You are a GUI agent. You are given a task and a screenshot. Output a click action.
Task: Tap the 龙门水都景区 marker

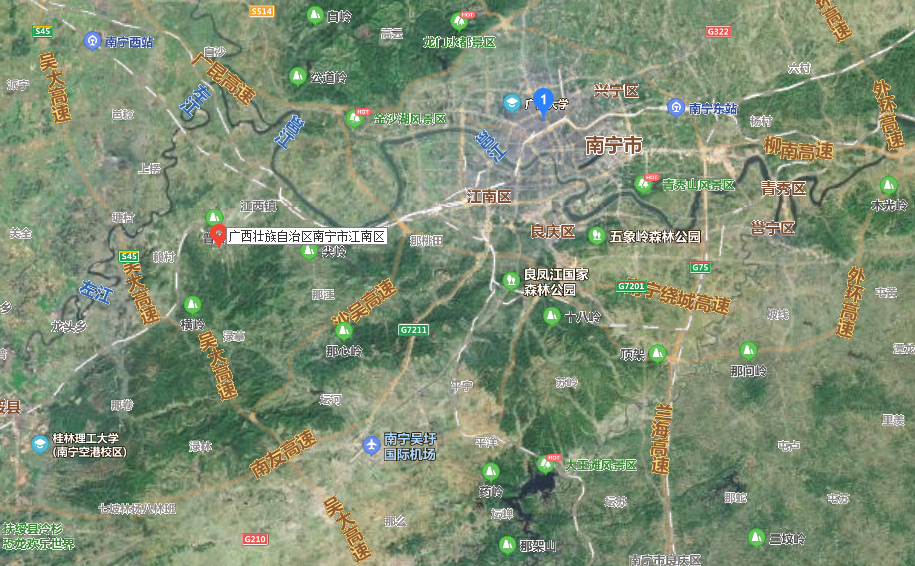pos(459,20)
